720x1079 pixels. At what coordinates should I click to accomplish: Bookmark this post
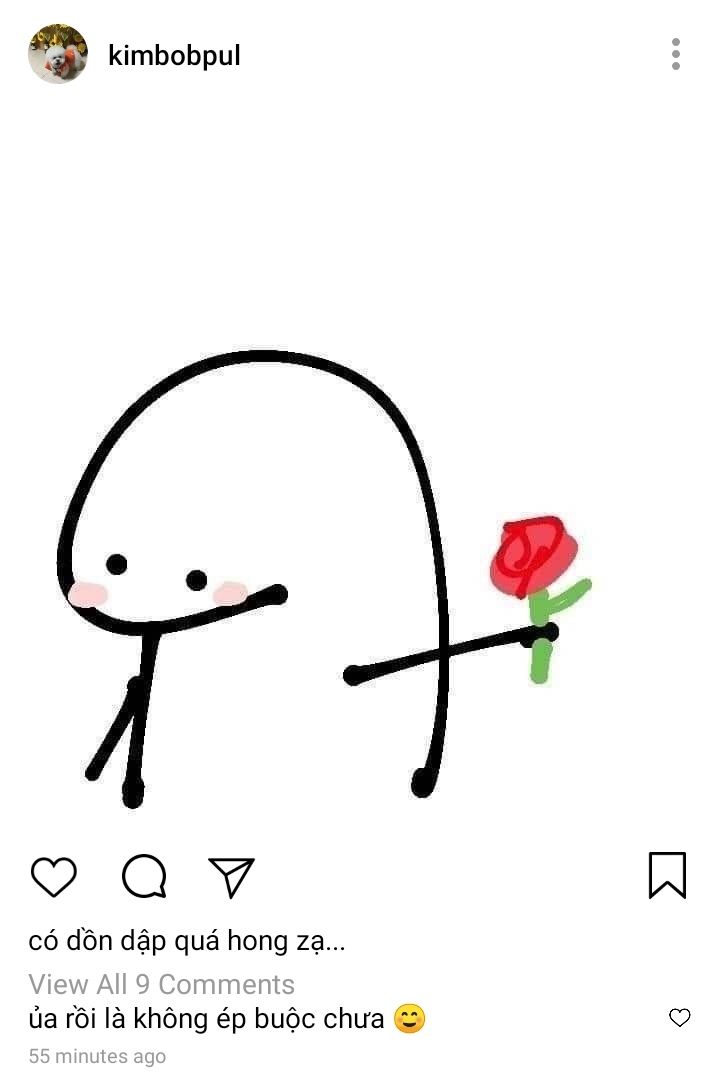[x=667, y=875]
